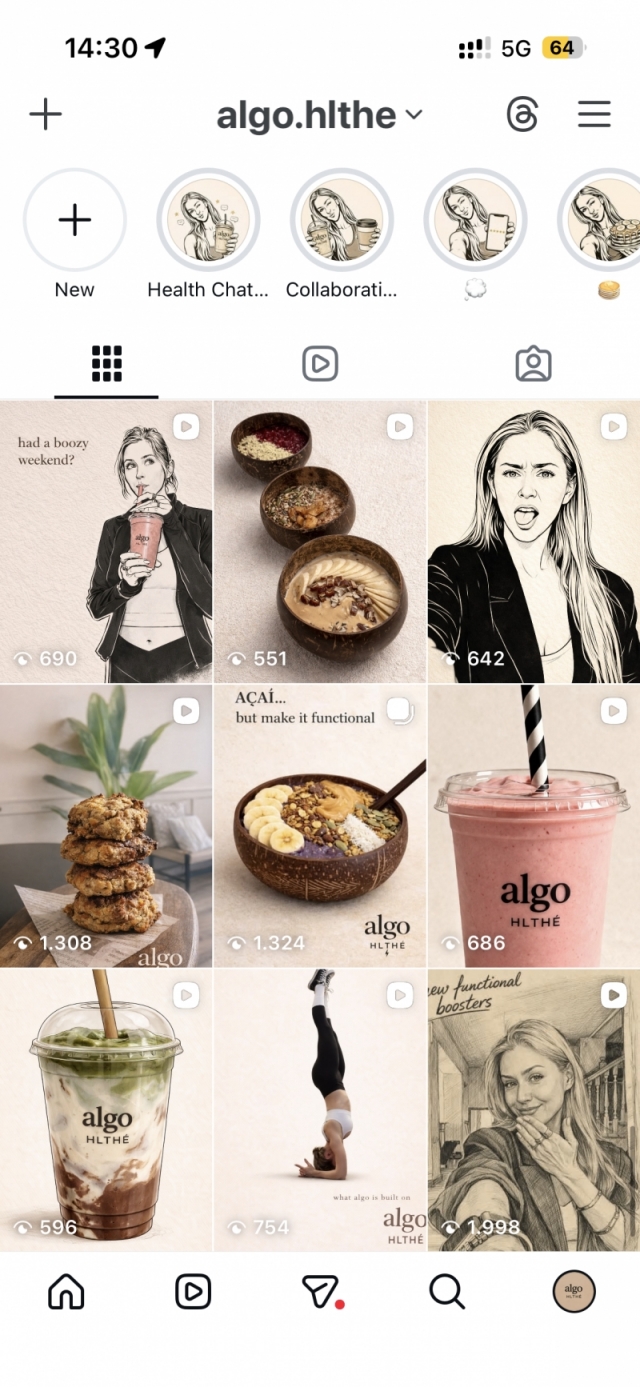
Task: Switch to the tagged photos tab
Action: [533, 364]
